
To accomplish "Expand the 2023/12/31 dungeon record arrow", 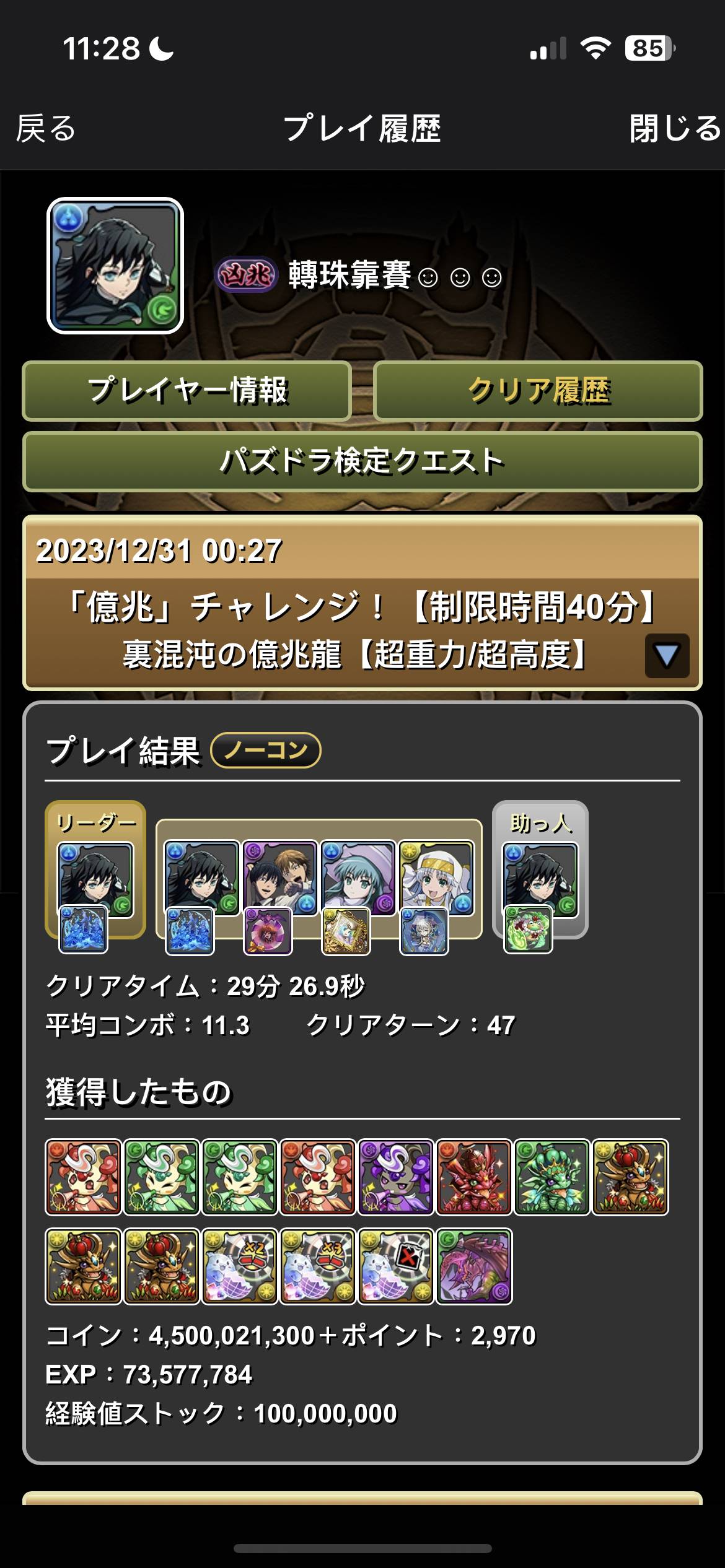I will pos(667,655).
